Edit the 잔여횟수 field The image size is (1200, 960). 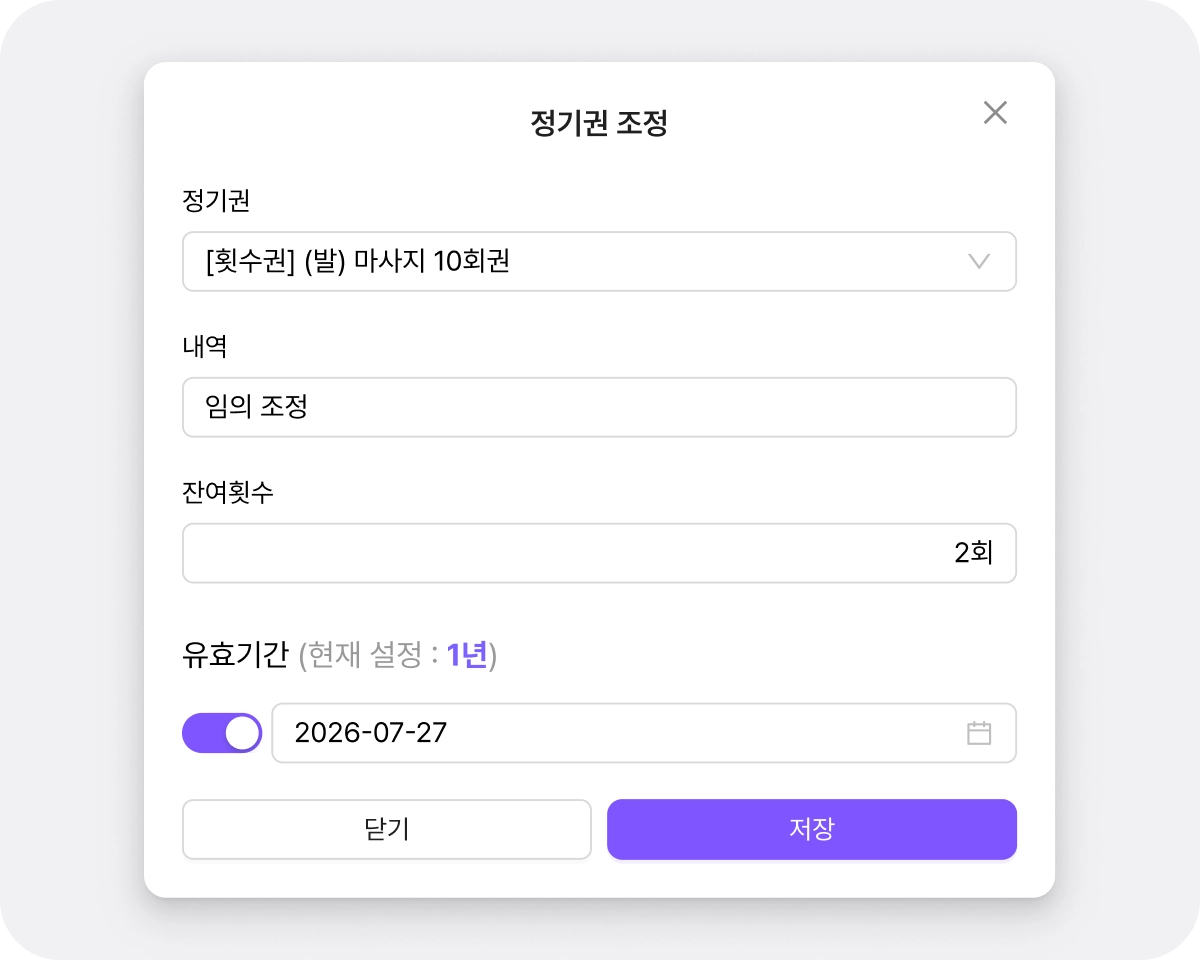point(599,553)
